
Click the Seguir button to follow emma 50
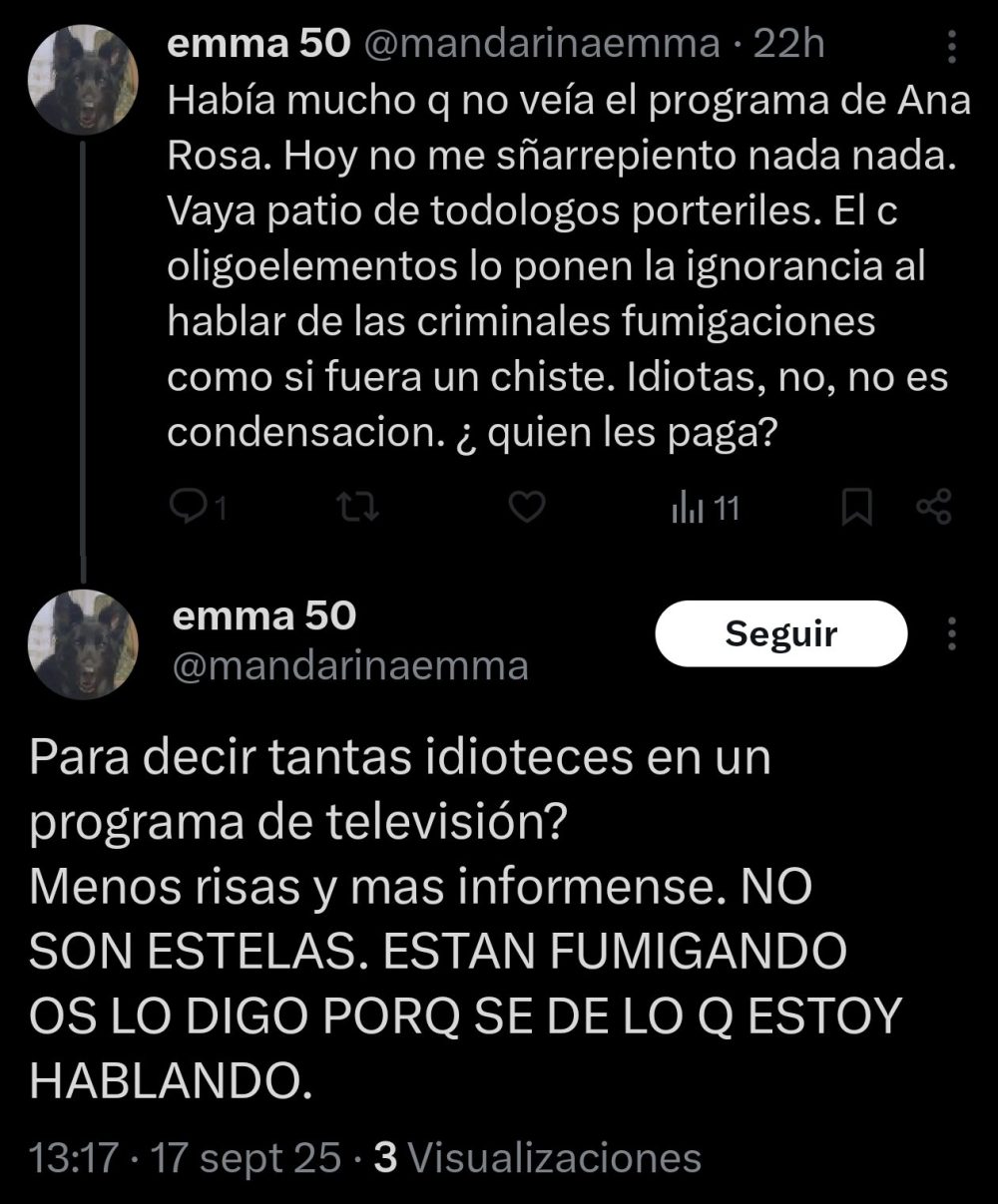pos(781,632)
